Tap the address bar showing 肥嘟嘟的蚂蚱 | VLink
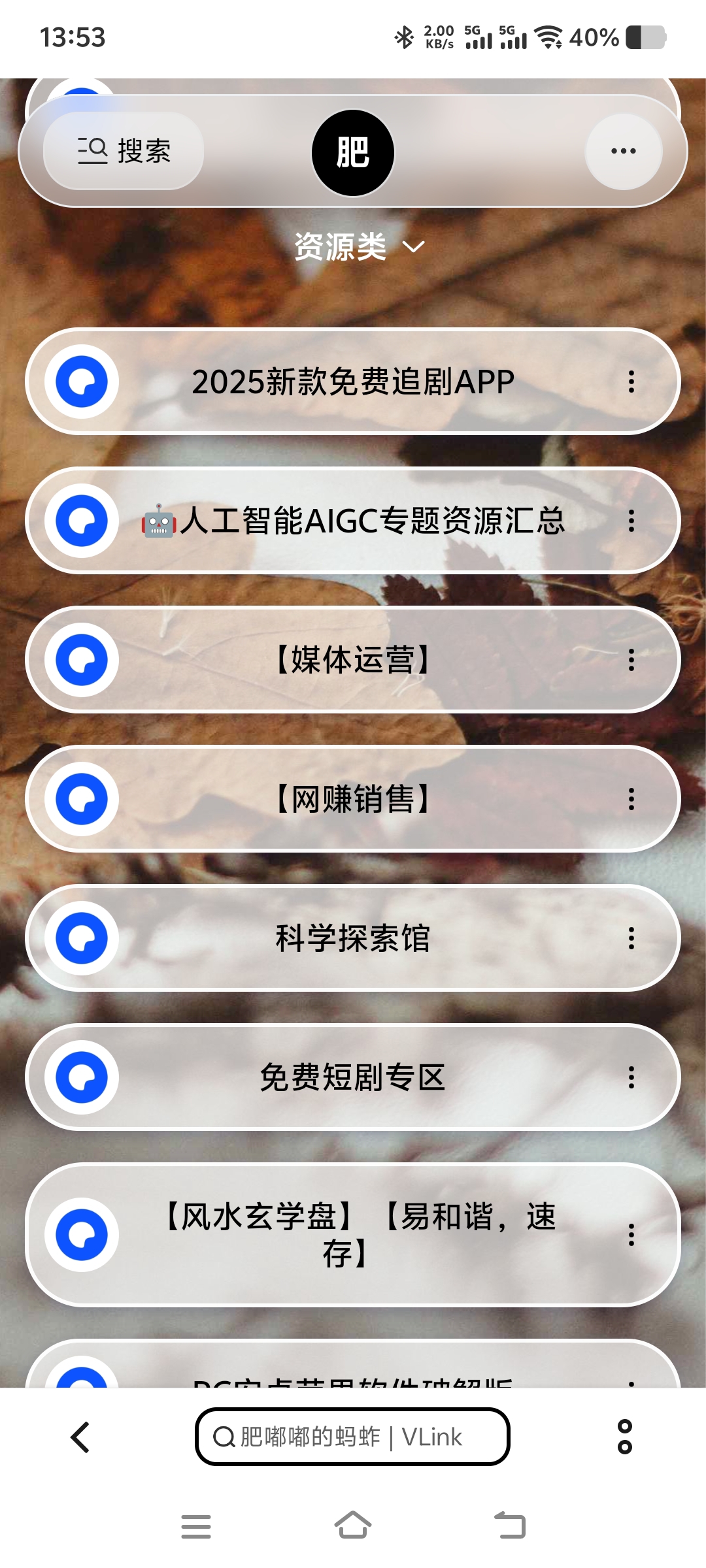Image resolution: width=706 pixels, height=1568 pixels. pyautogui.click(x=352, y=1437)
